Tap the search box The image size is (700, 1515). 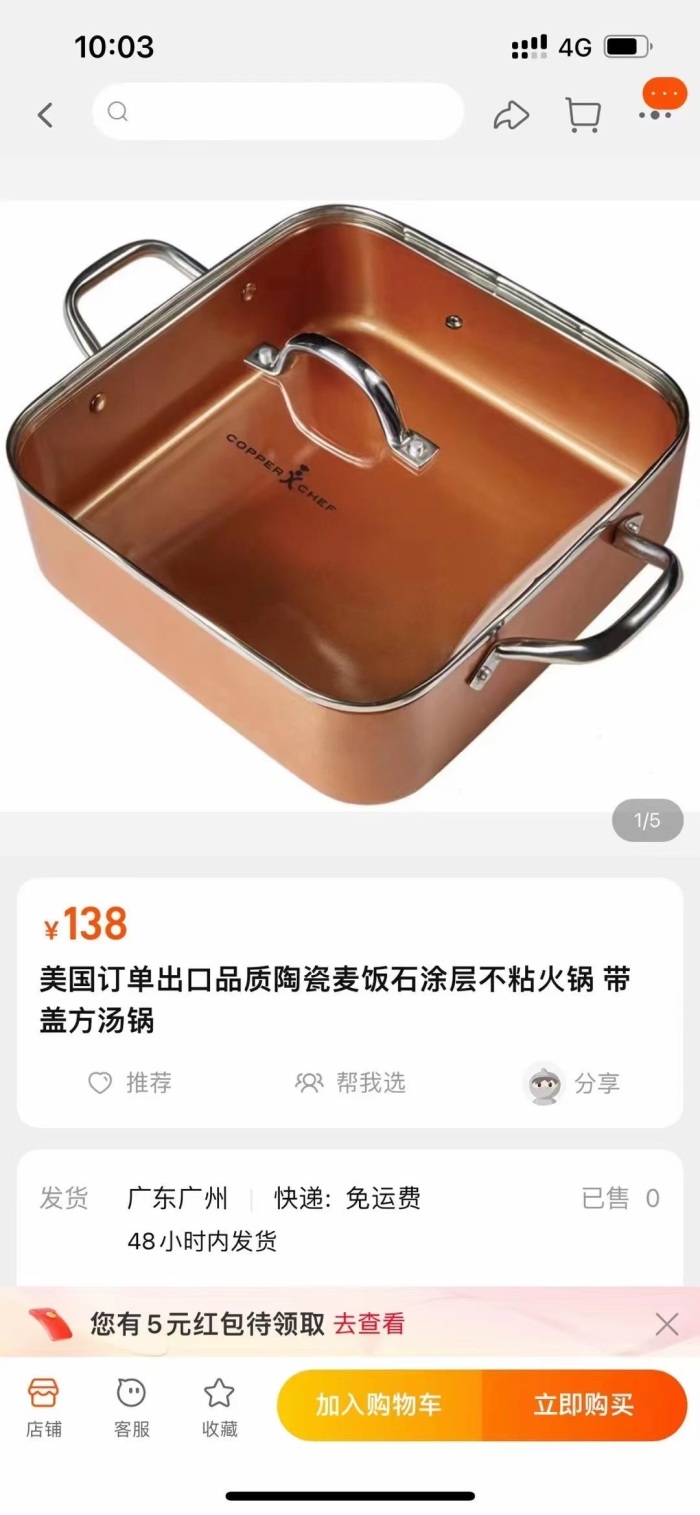278,112
